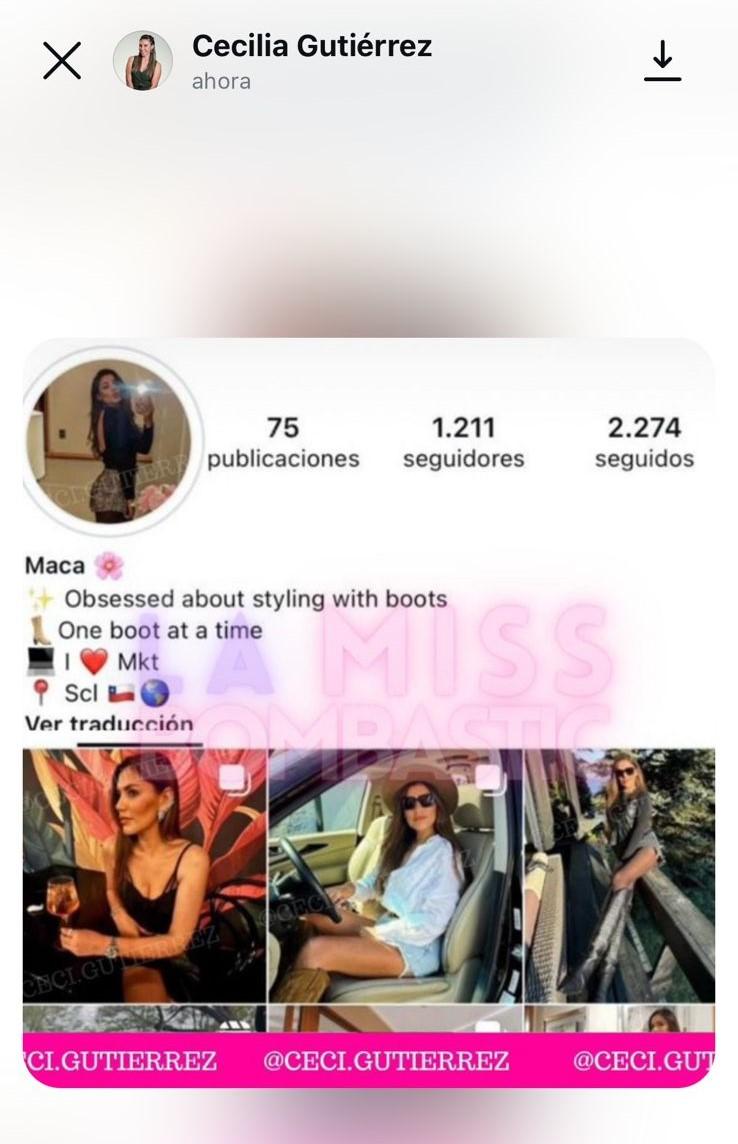Tap the 1.211 seguidores count
Image resolution: width=738 pixels, height=1144 pixels.
click(463, 443)
